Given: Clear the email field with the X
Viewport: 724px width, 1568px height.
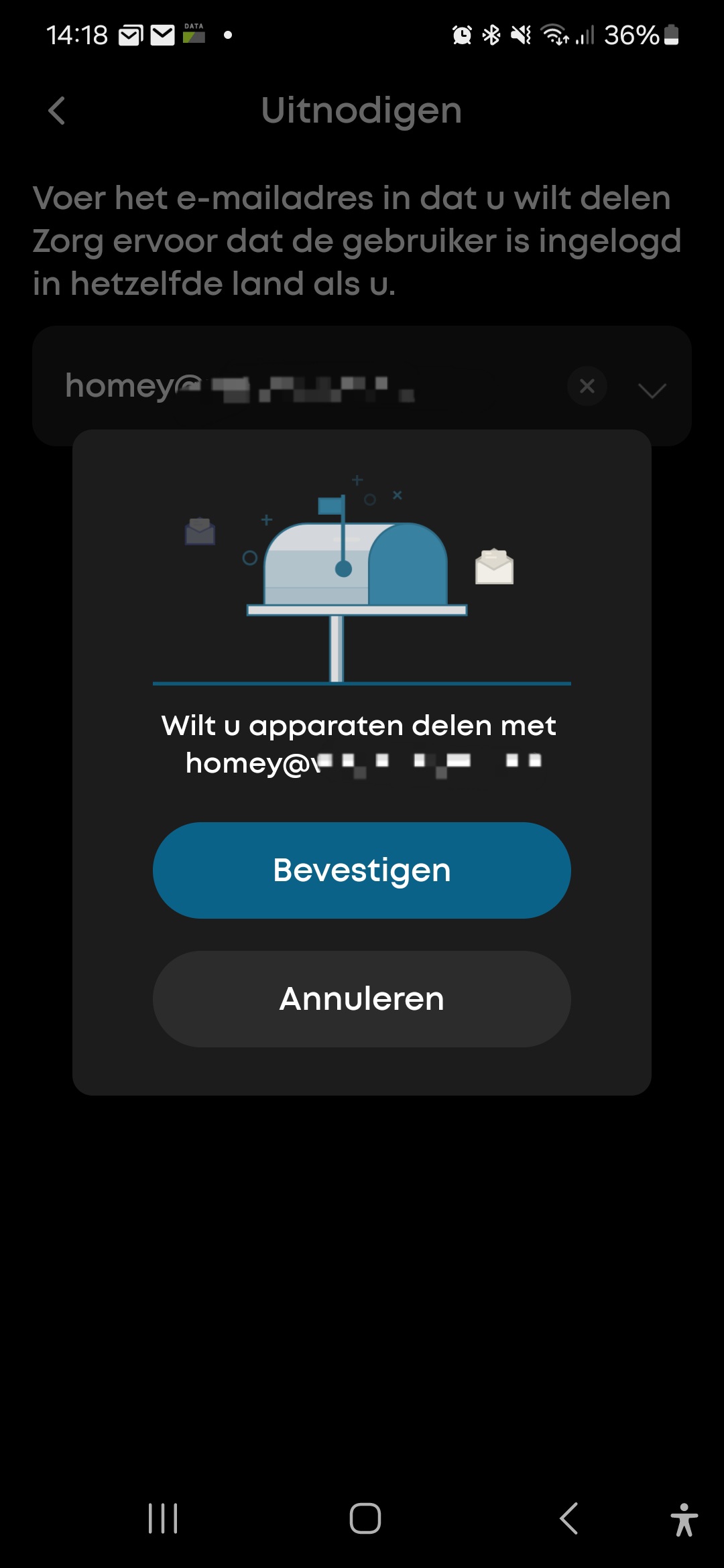Looking at the screenshot, I should tap(587, 386).
